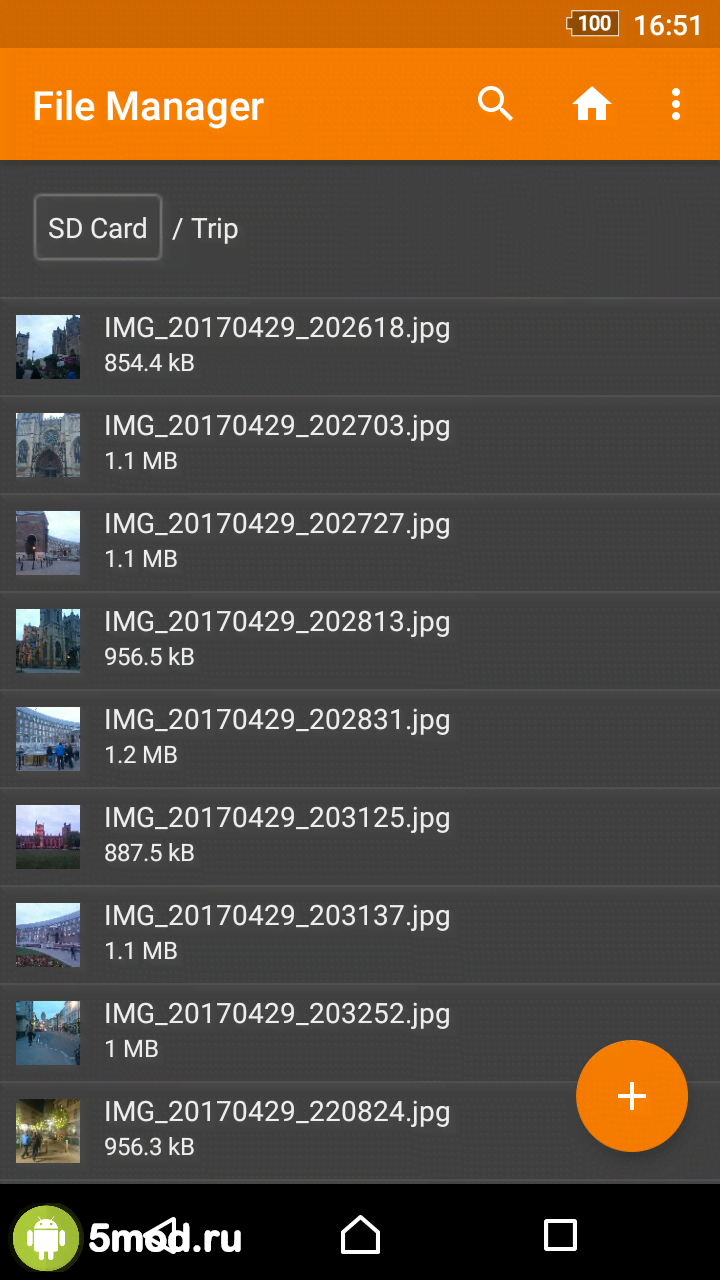This screenshot has width=720, height=1280.
Task: Open the search icon in the app bar
Action: pos(495,104)
